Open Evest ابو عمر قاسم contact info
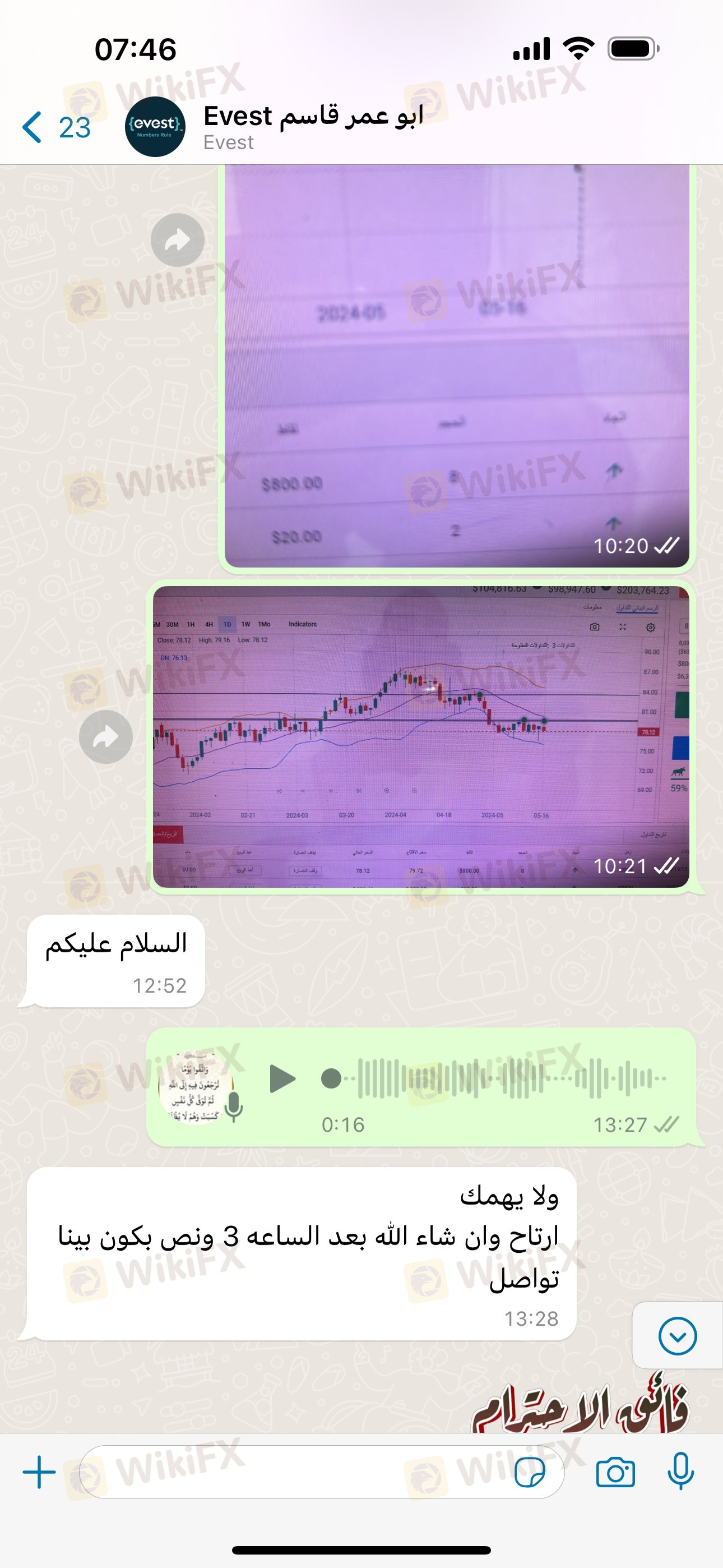Image resolution: width=723 pixels, height=1568 pixels. coord(313,126)
